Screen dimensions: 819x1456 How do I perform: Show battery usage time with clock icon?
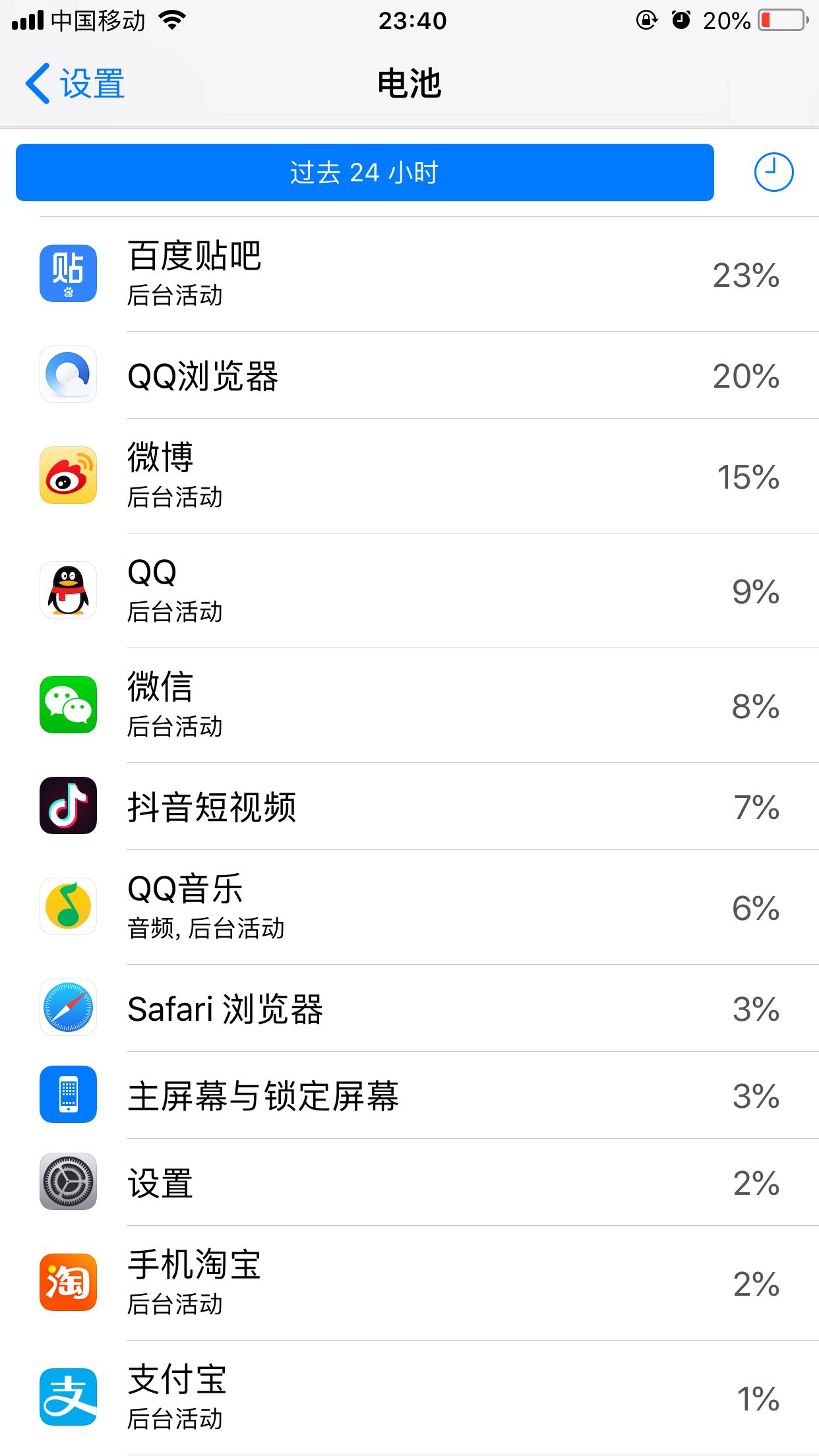pyautogui.click(x=773, y=173)
